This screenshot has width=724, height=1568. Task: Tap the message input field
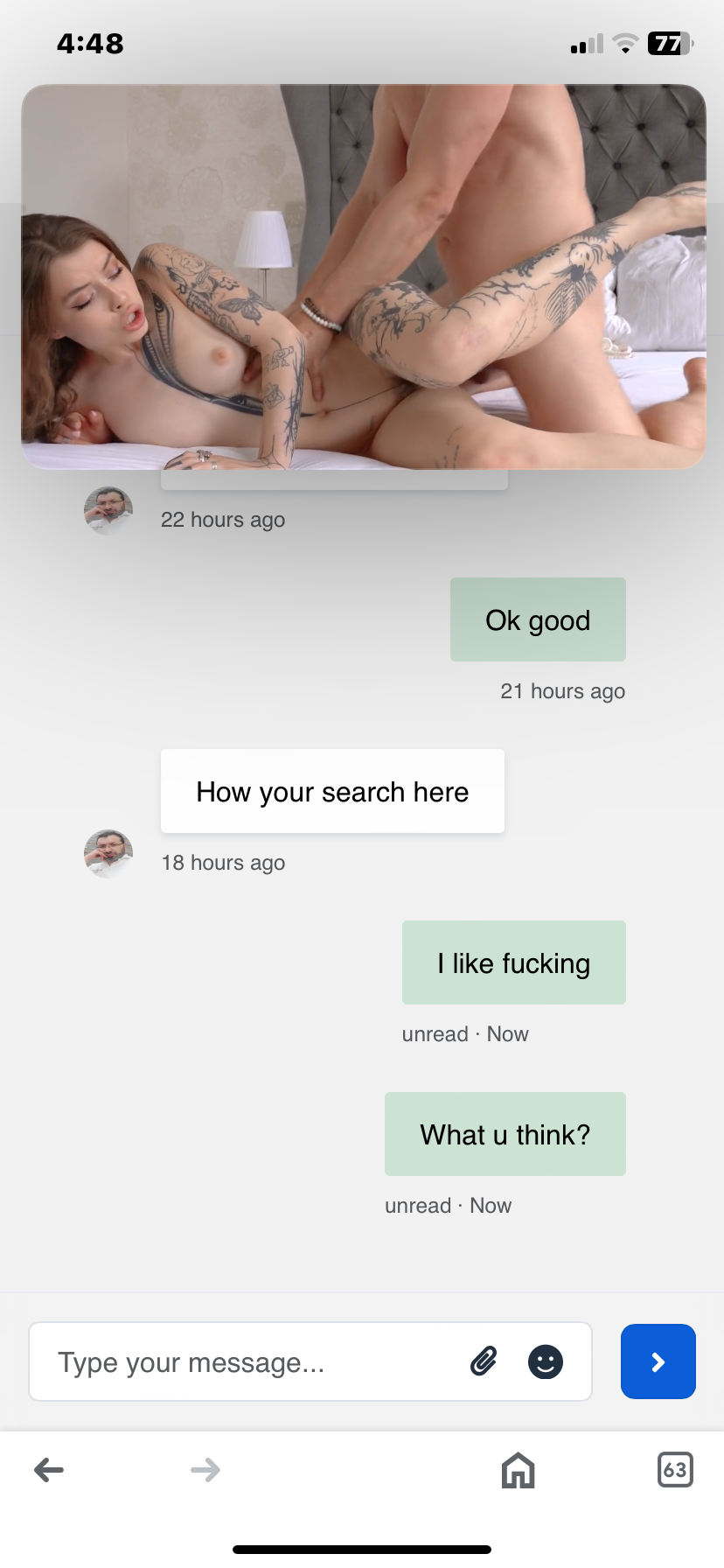310,1361
